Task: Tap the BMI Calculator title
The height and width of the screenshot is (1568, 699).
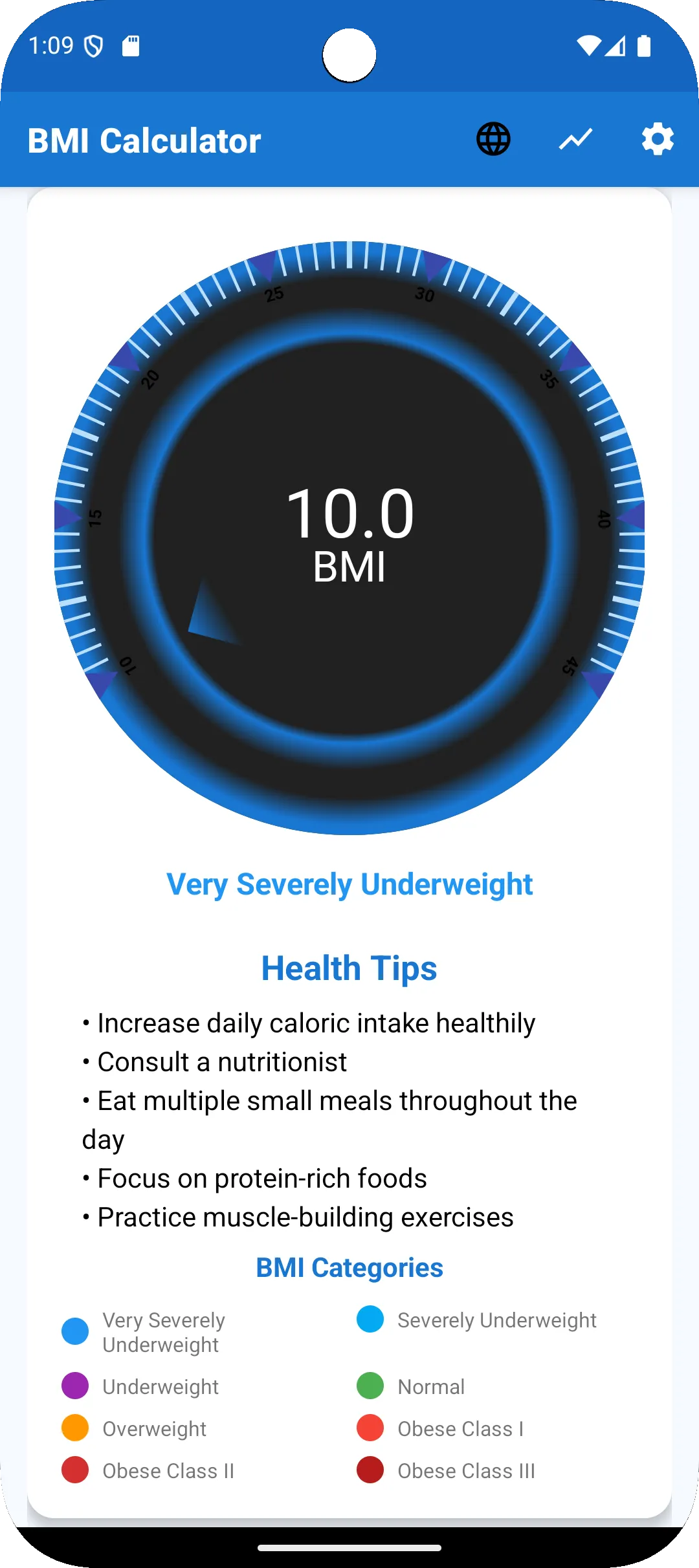Action: tap(145, 140)
